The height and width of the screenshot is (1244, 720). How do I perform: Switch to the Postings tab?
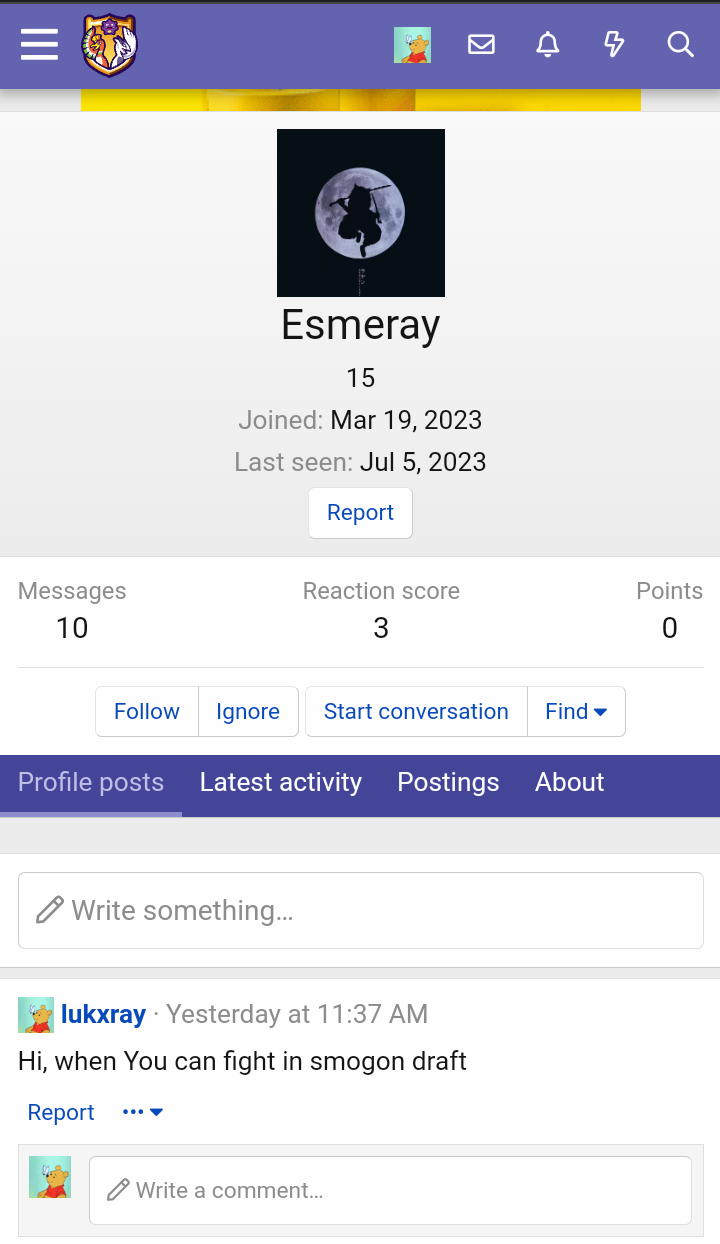448,782
